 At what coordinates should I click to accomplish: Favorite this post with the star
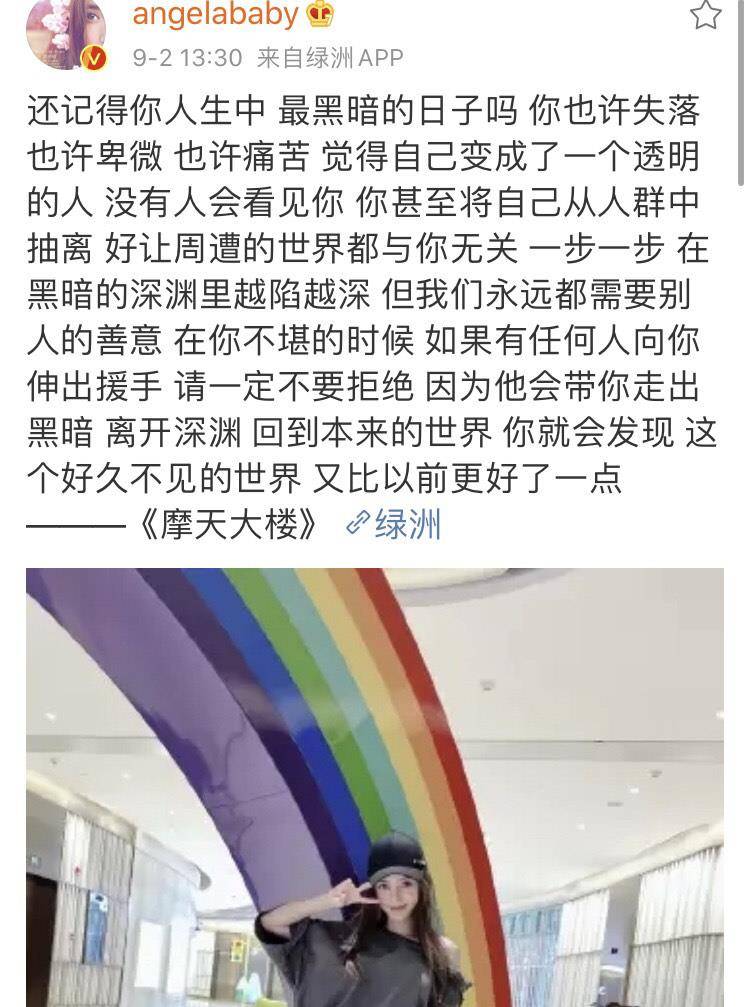click(706, 14)
